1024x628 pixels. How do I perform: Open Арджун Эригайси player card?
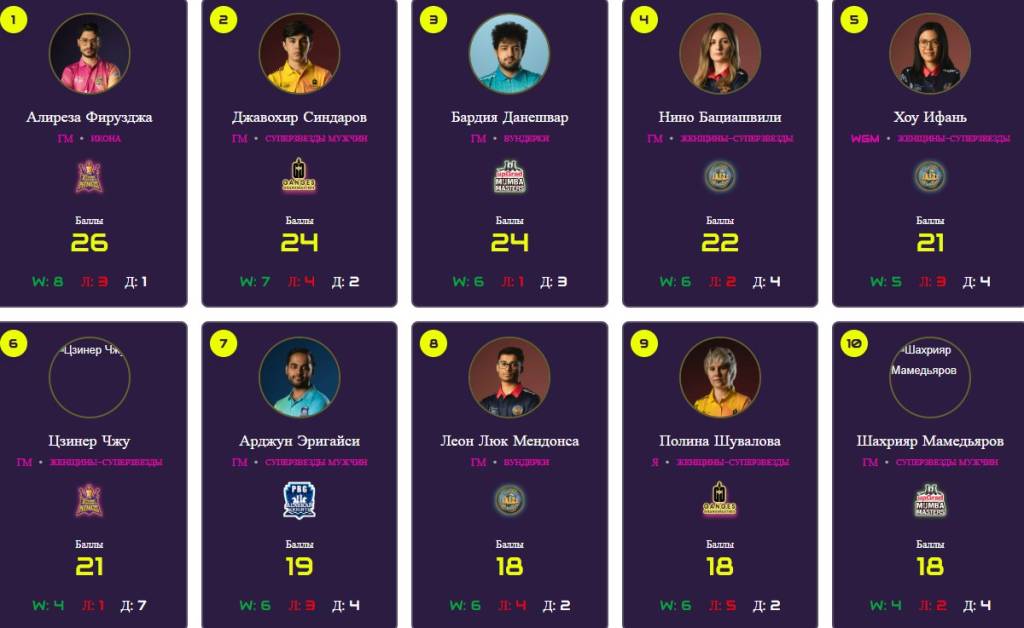[x=299, y=475]
